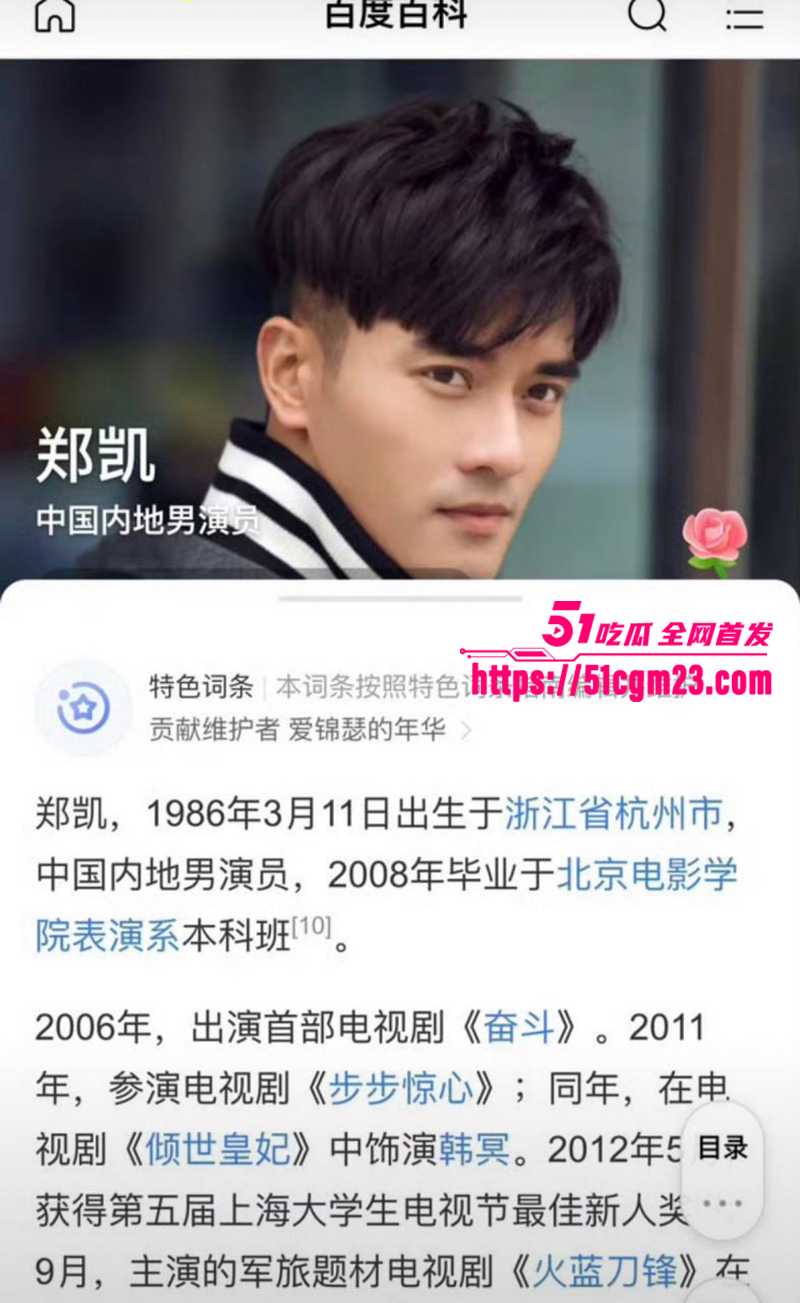Open the top-right menu list icon
The width and height of the screenshot is (800, 1303).
(744, 16)
